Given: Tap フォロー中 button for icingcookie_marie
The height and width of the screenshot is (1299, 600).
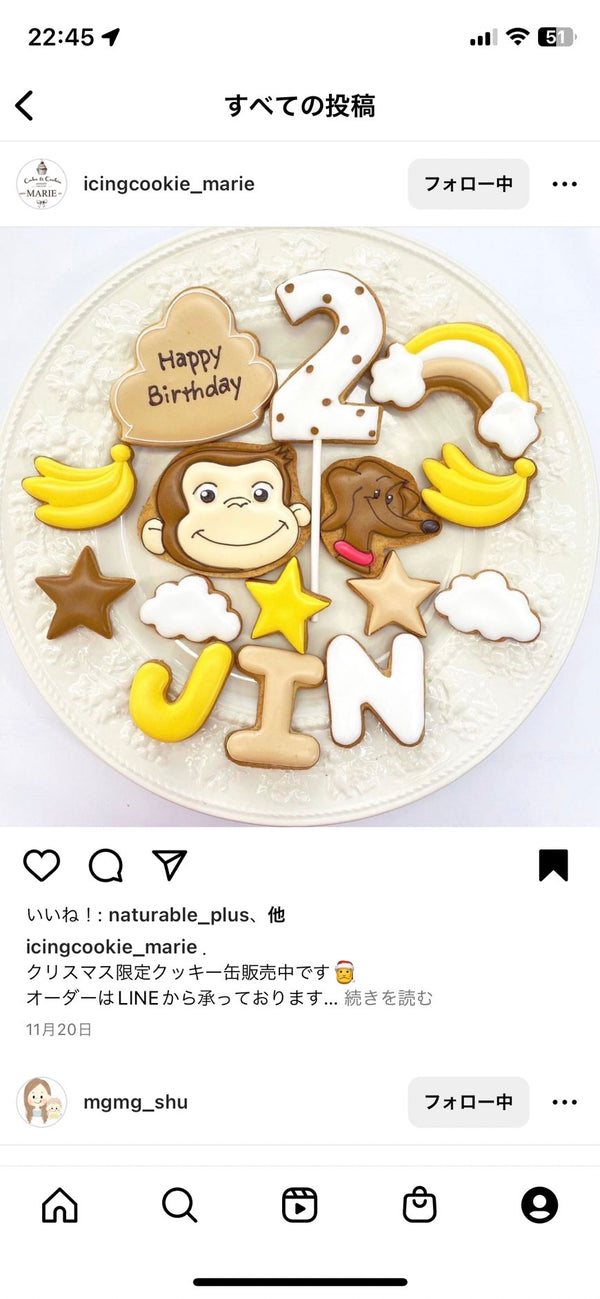Looking at the screenshot, I should click(468, 184).
